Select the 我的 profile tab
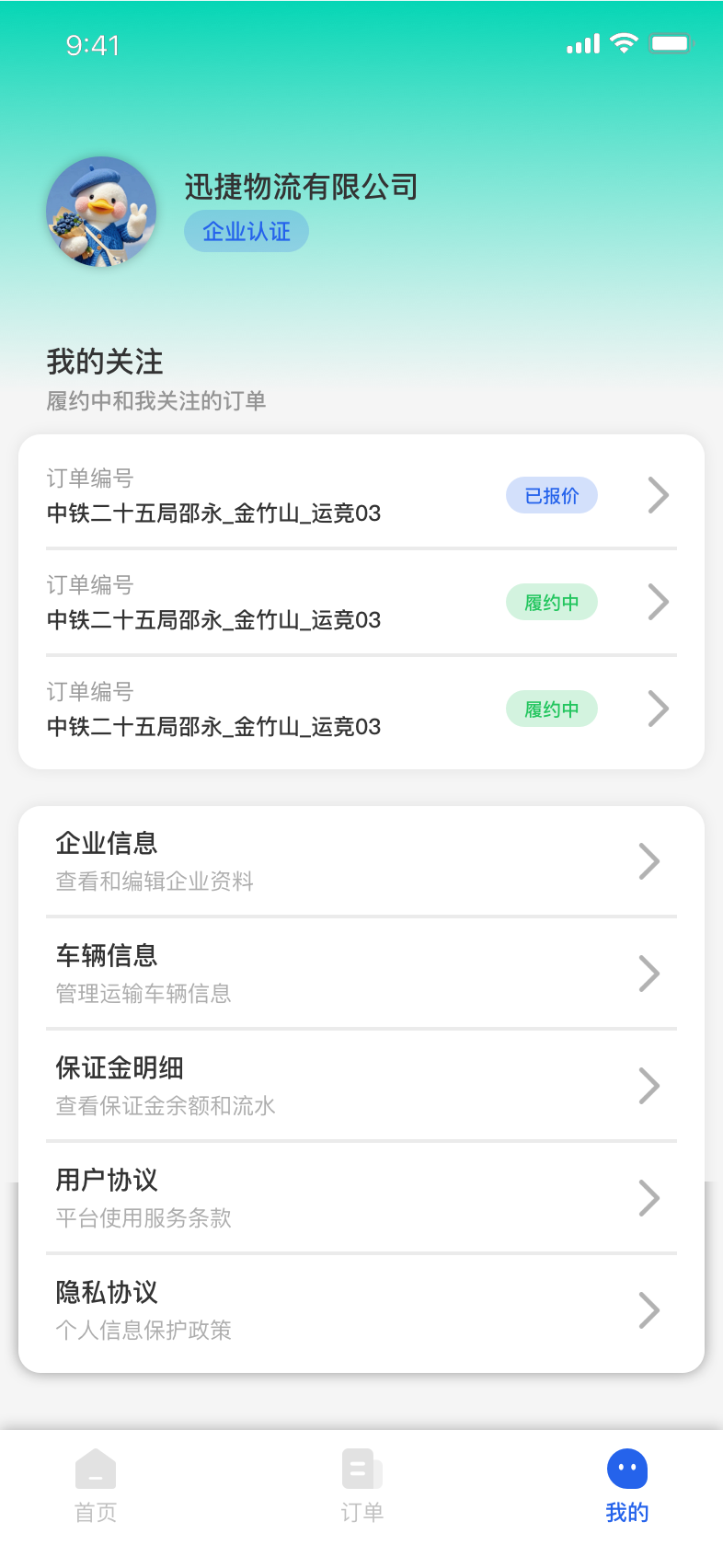 click(627, 1484)
